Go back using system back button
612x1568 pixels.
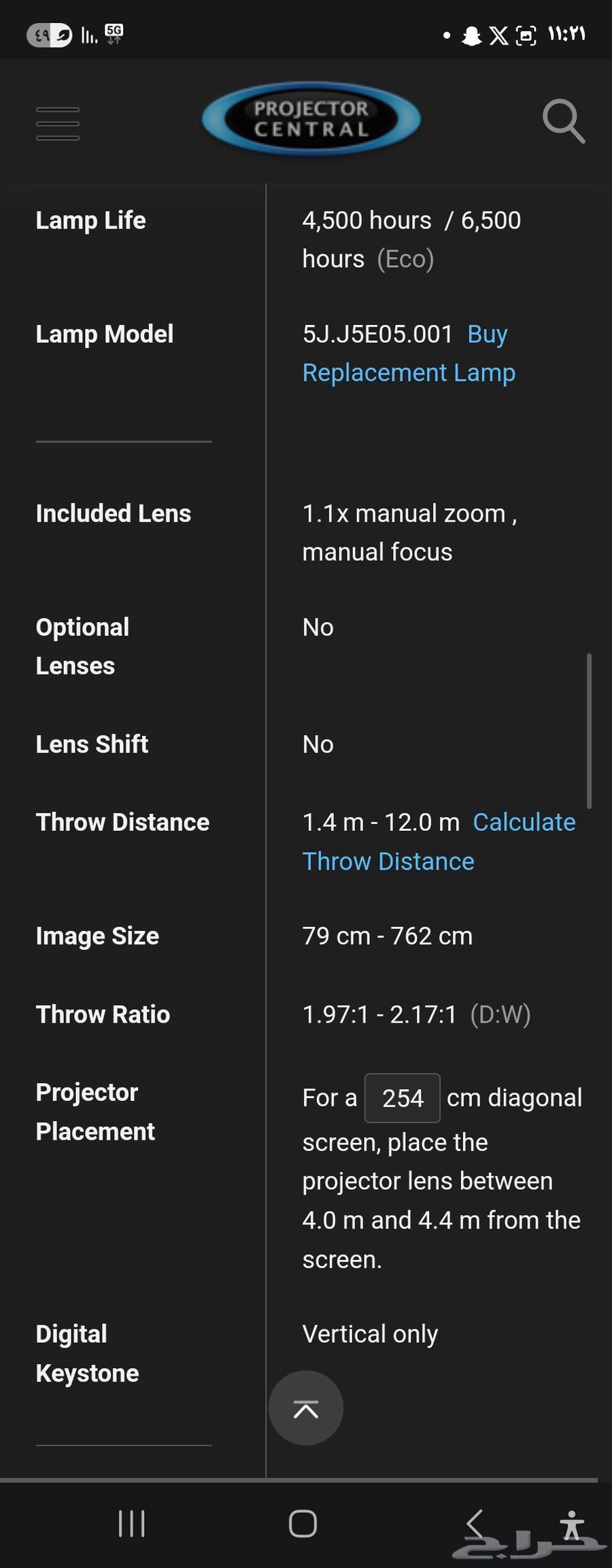click(475, 1523)
